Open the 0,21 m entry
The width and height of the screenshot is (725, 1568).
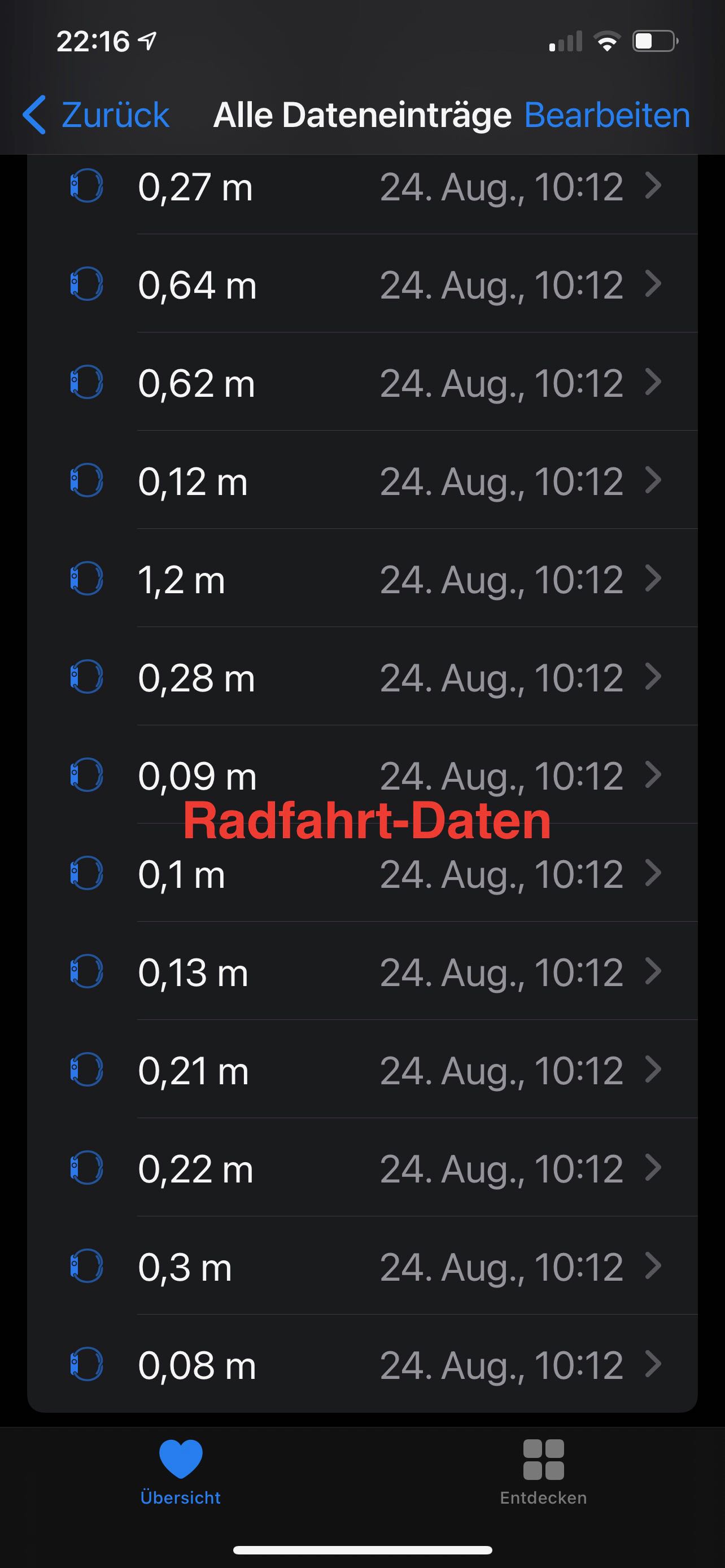point(362,1070)
